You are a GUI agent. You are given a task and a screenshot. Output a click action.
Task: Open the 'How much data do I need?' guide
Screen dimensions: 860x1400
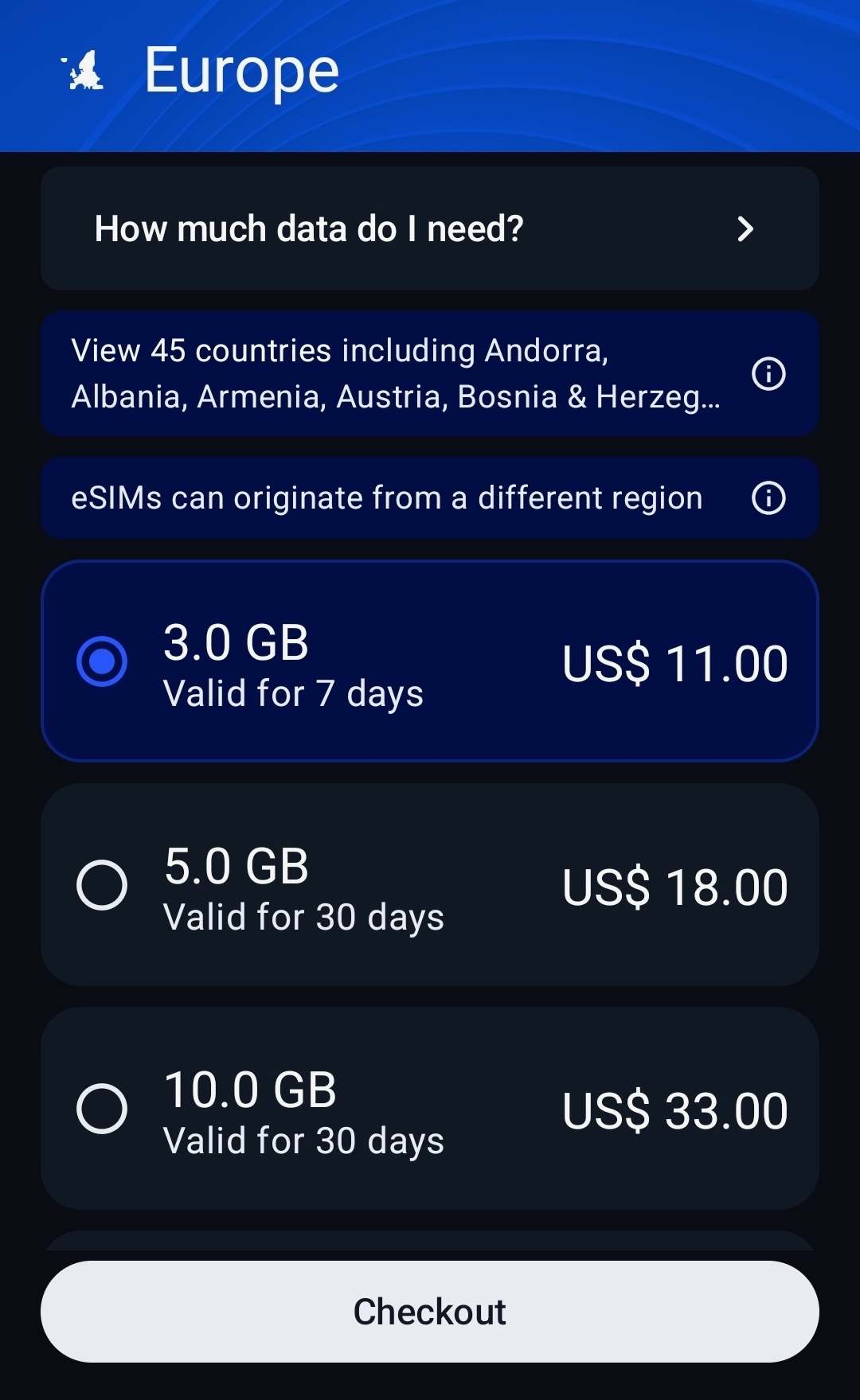(429, 228)
